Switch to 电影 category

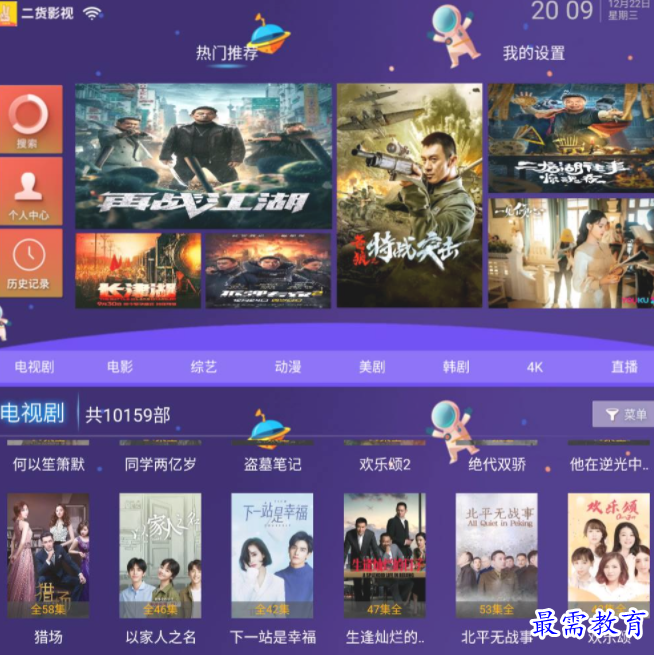point(120,367)
